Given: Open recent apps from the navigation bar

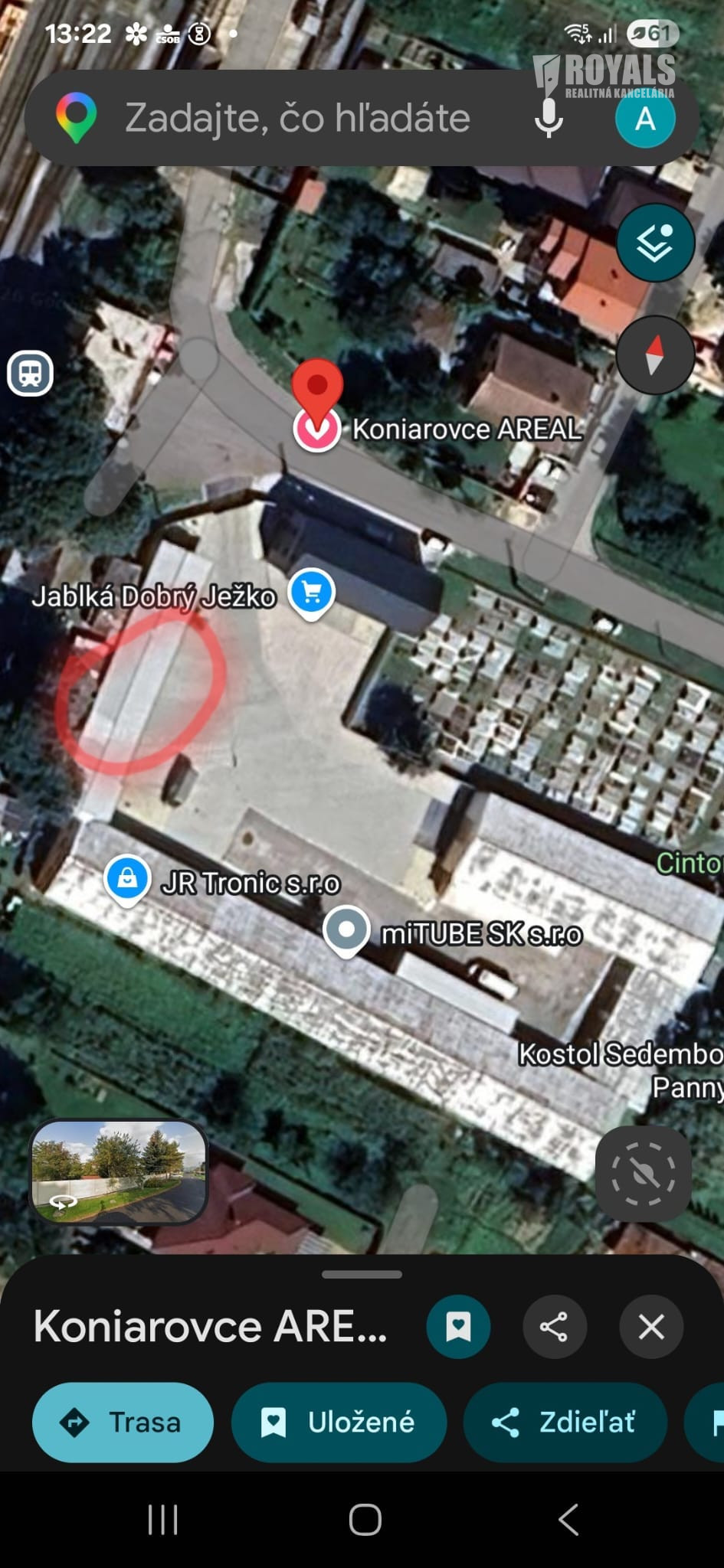Looking at the screenshot, I should coord(162,1520).
